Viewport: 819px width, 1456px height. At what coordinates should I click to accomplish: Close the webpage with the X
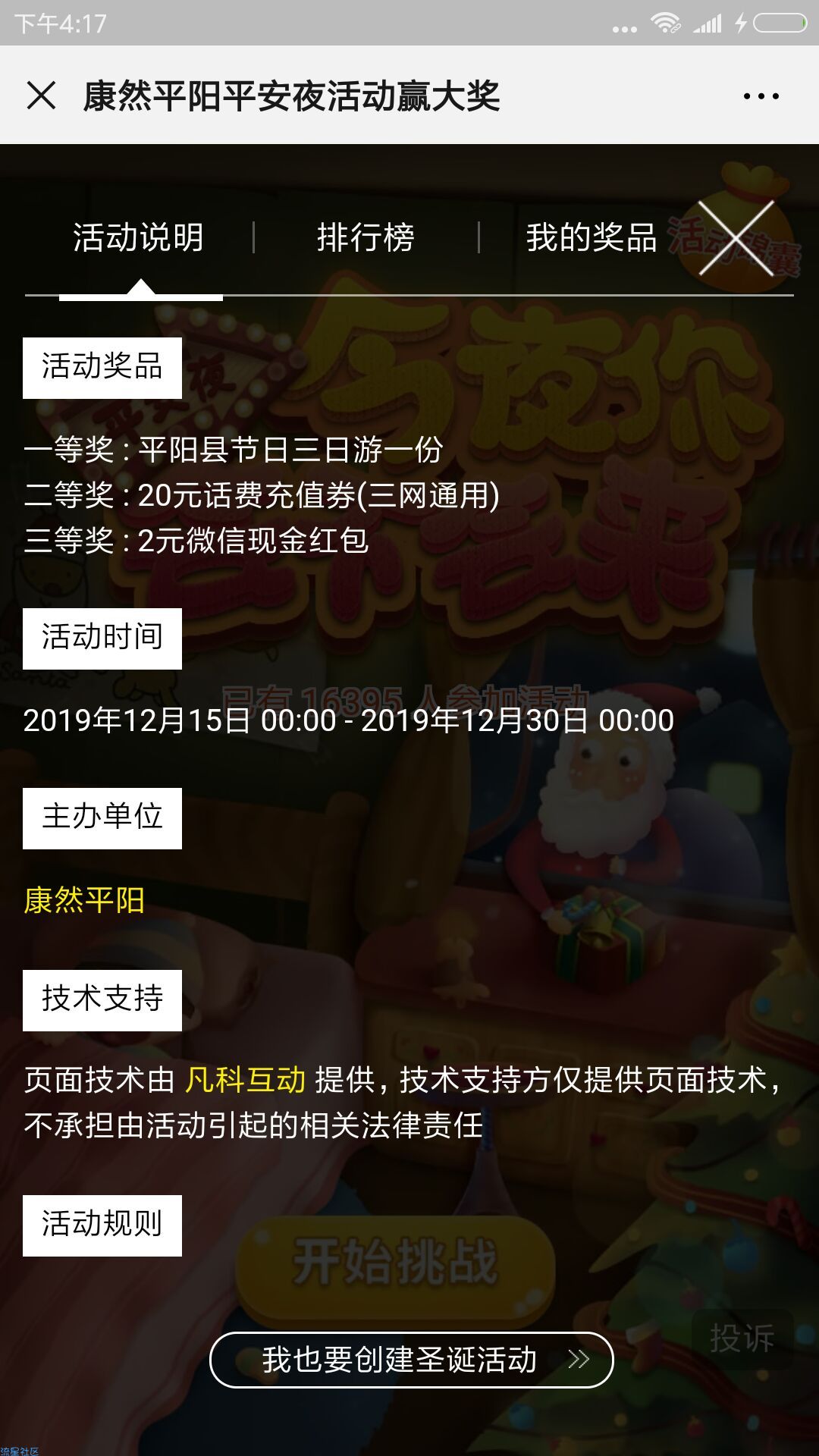(41, 96)
